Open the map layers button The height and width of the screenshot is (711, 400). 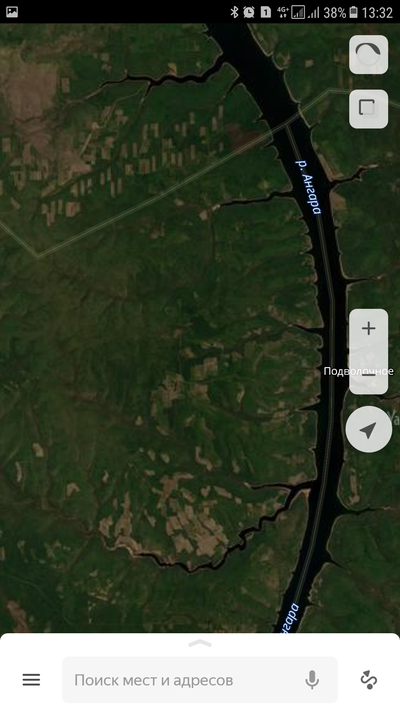pos(368,109)
